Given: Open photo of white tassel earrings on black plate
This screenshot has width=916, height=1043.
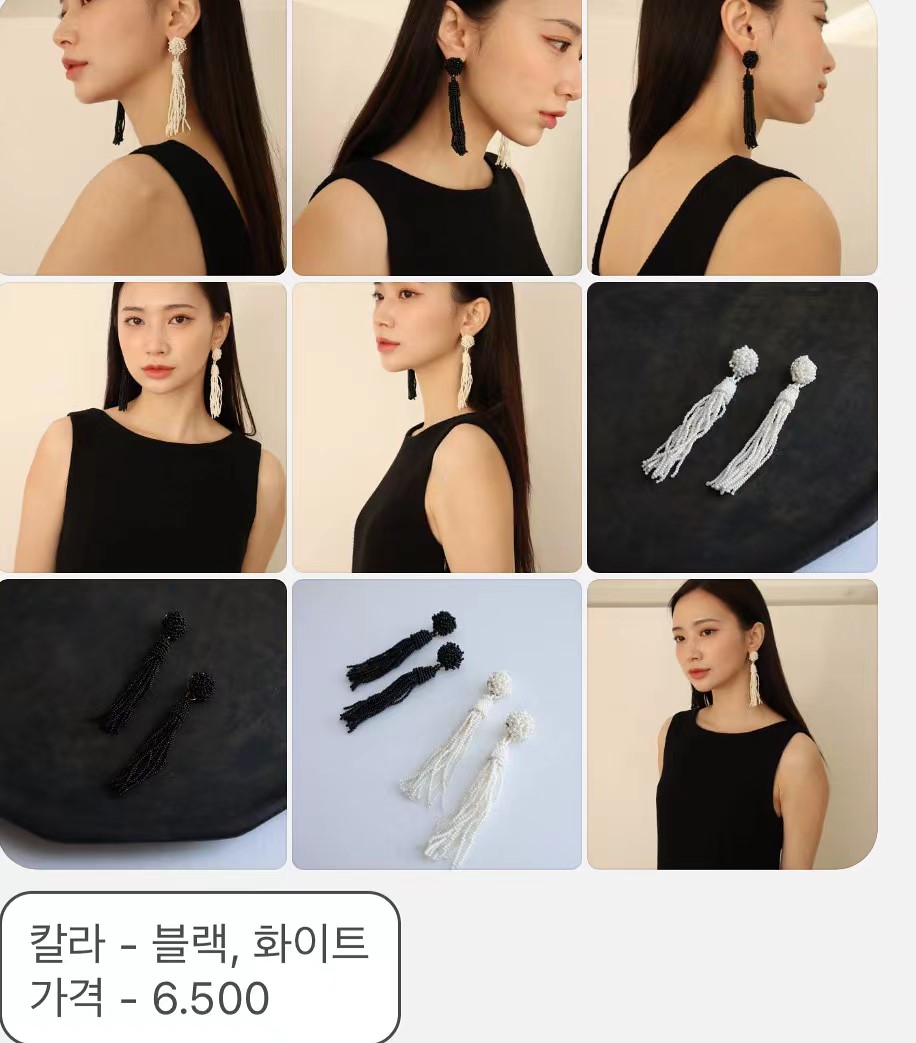Looking at the screenshot, I should click(732, 427).
